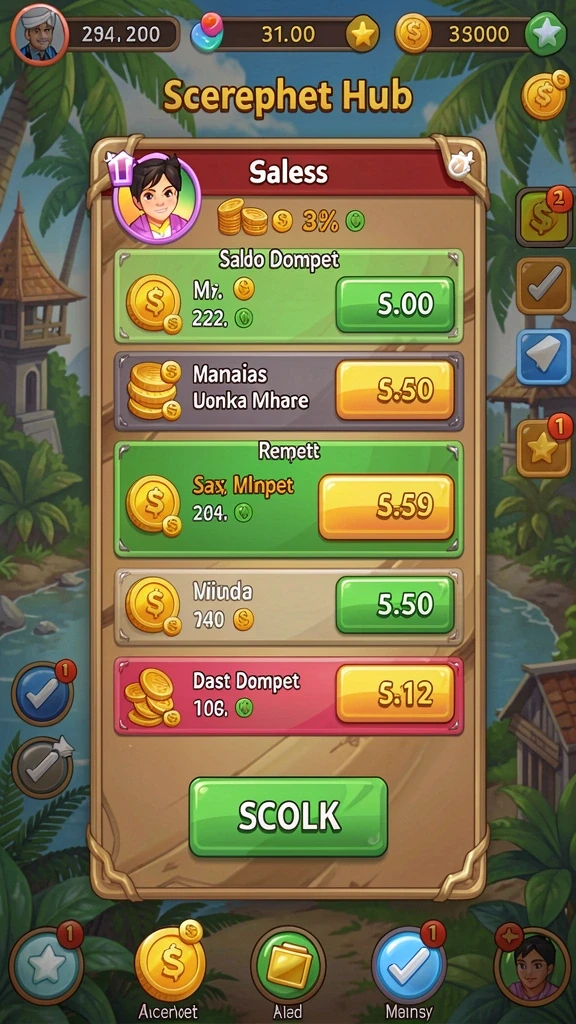Tap the 5.00 button in Saldo Dompet

[x=395, y=304]
